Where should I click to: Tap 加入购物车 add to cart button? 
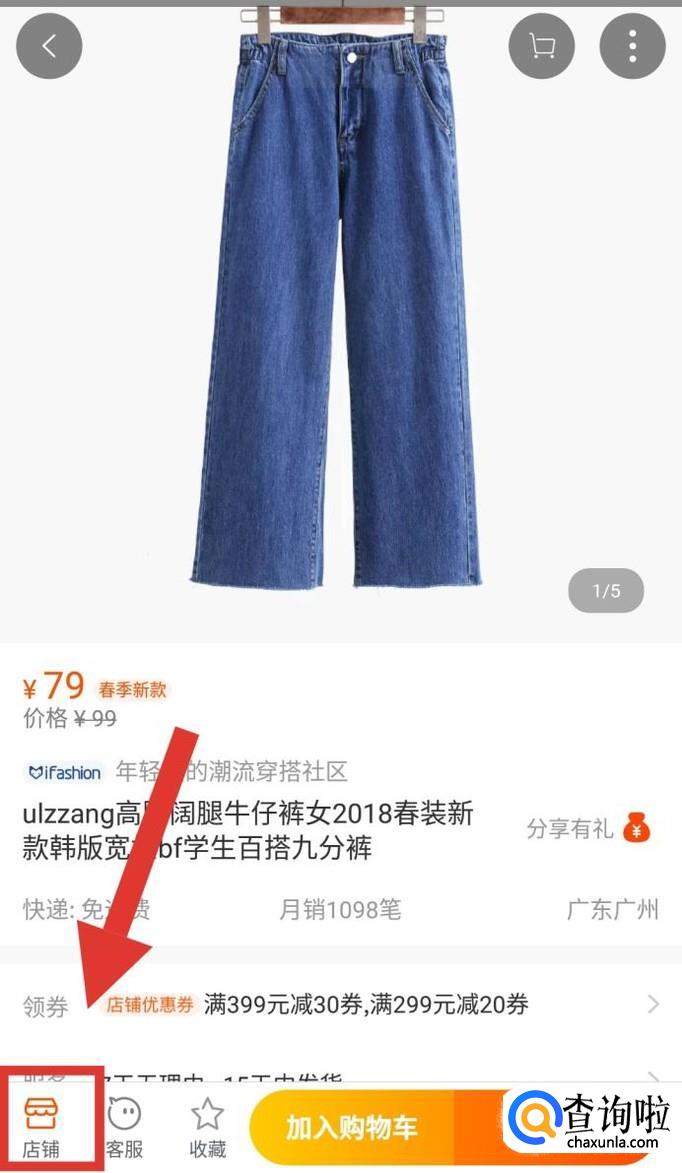352,1127
